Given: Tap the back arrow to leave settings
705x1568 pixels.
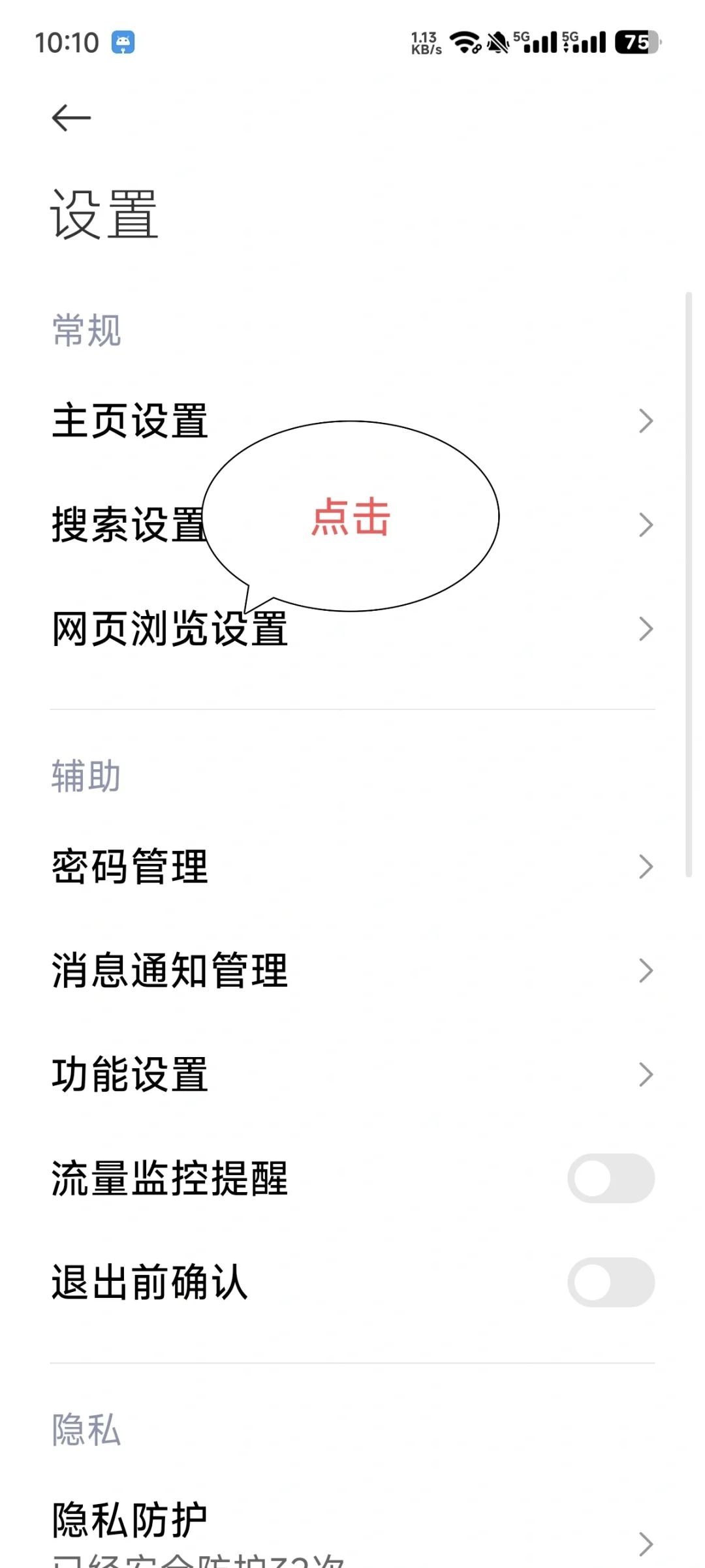Looking at the screenshot, I should (70, 117).
